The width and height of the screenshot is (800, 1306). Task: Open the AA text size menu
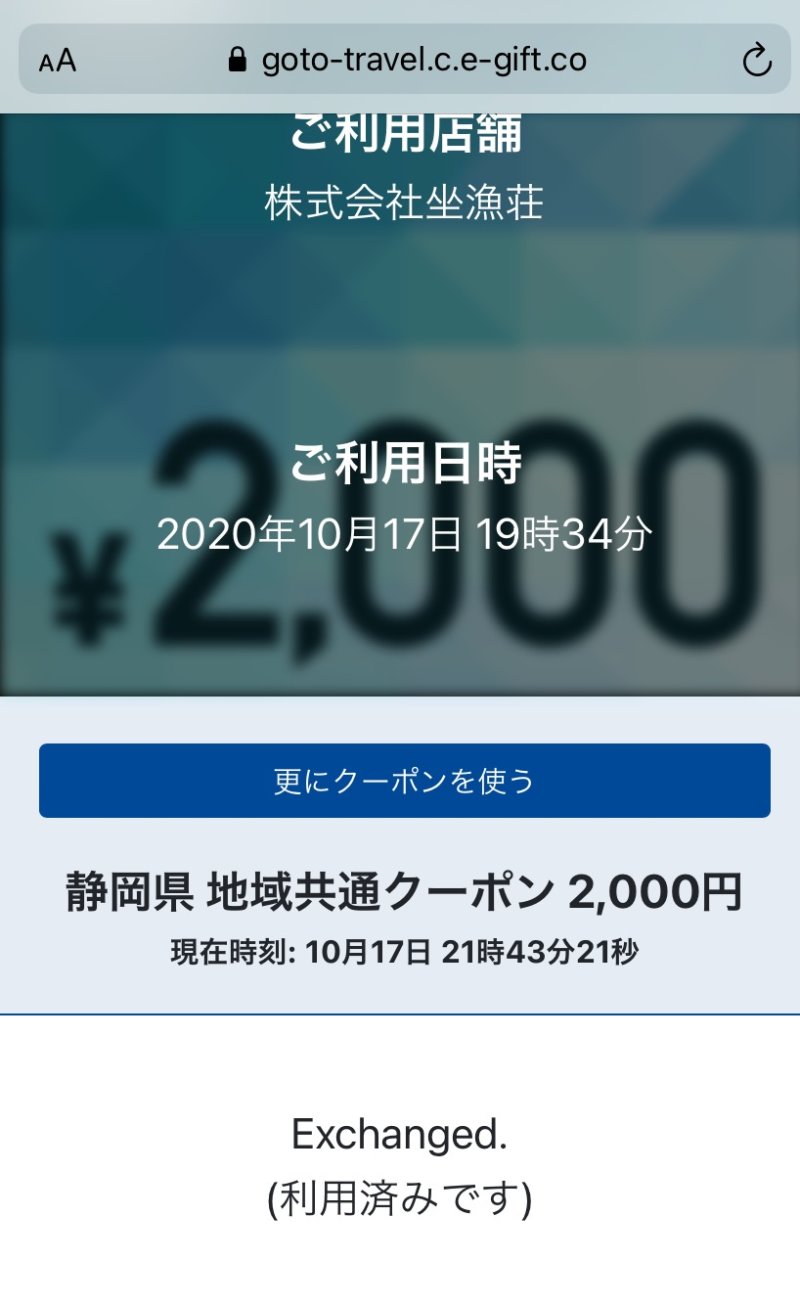point(58,62)
